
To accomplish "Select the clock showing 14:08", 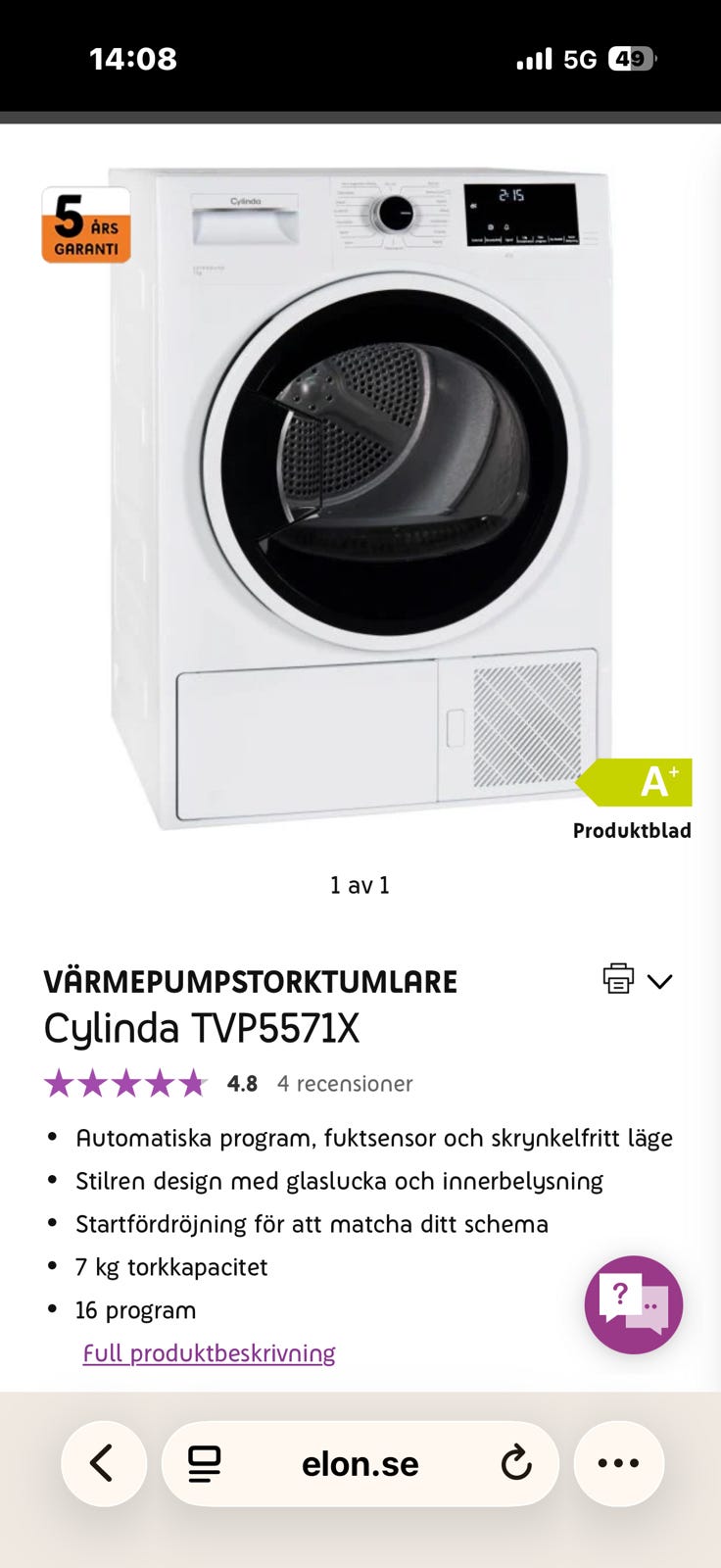I will tap(132, 59).
